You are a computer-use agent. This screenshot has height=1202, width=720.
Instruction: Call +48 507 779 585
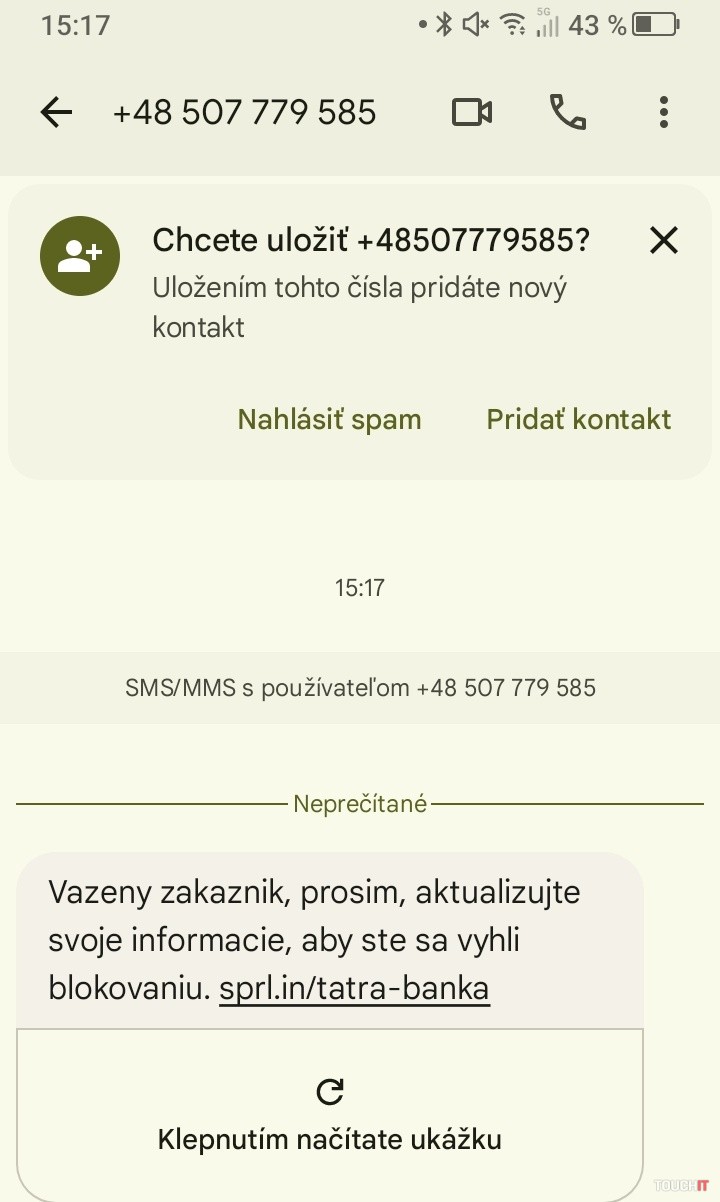coord(568,112)
